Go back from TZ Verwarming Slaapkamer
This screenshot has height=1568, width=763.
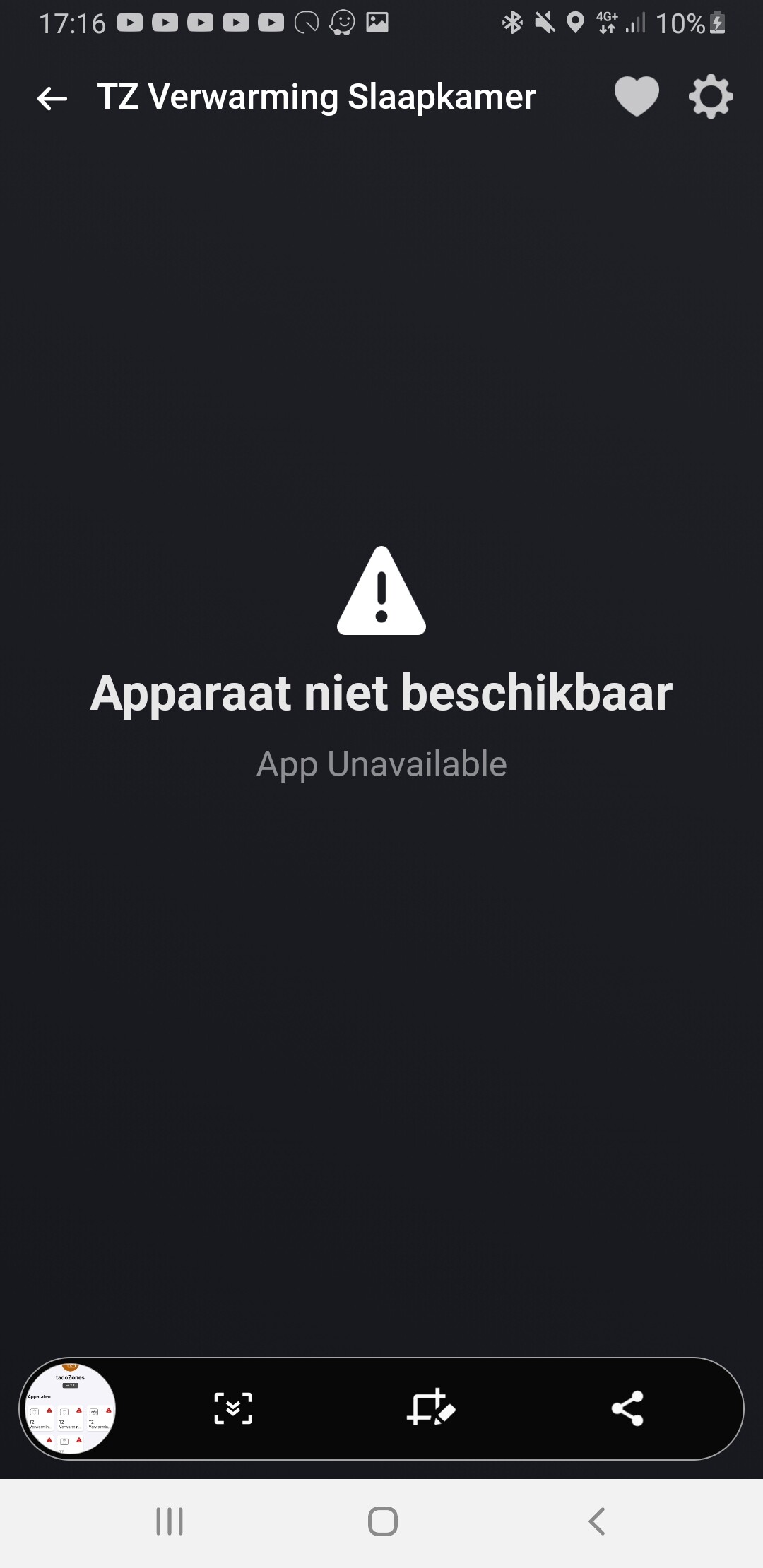[52, 98]
